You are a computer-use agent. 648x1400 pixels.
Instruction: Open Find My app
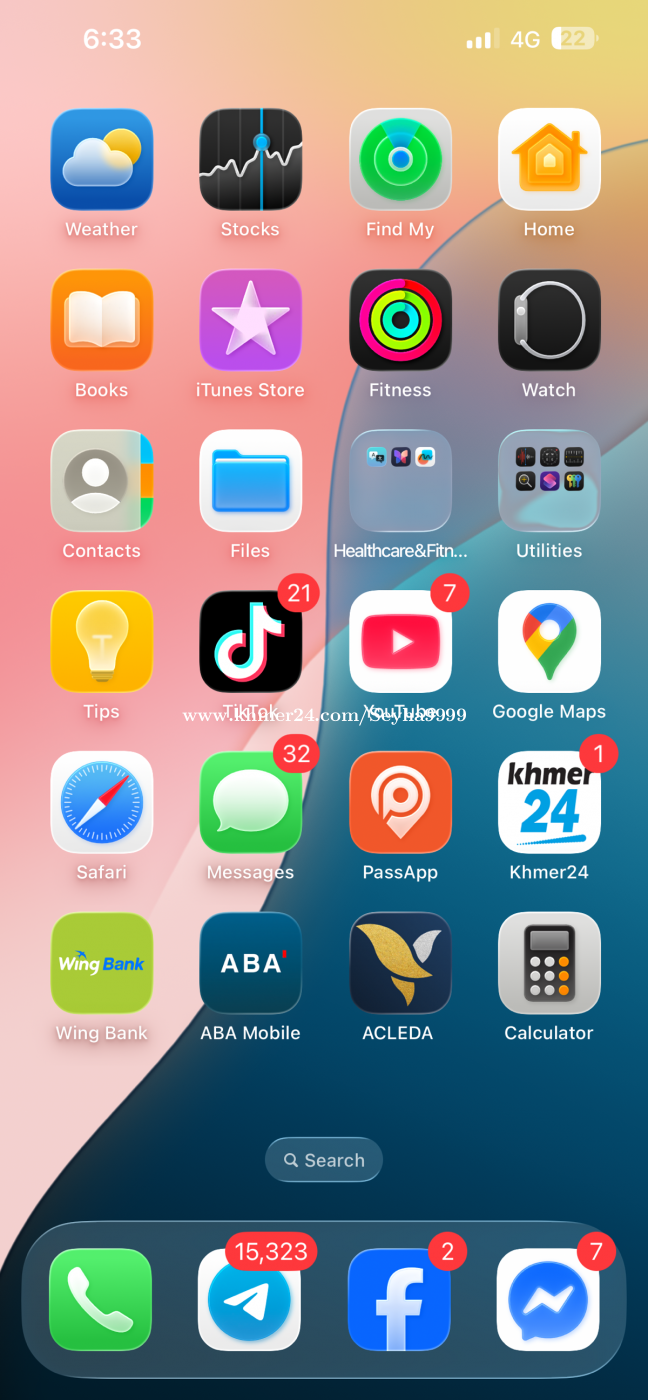pyautogui.click(x=400, y=160)
